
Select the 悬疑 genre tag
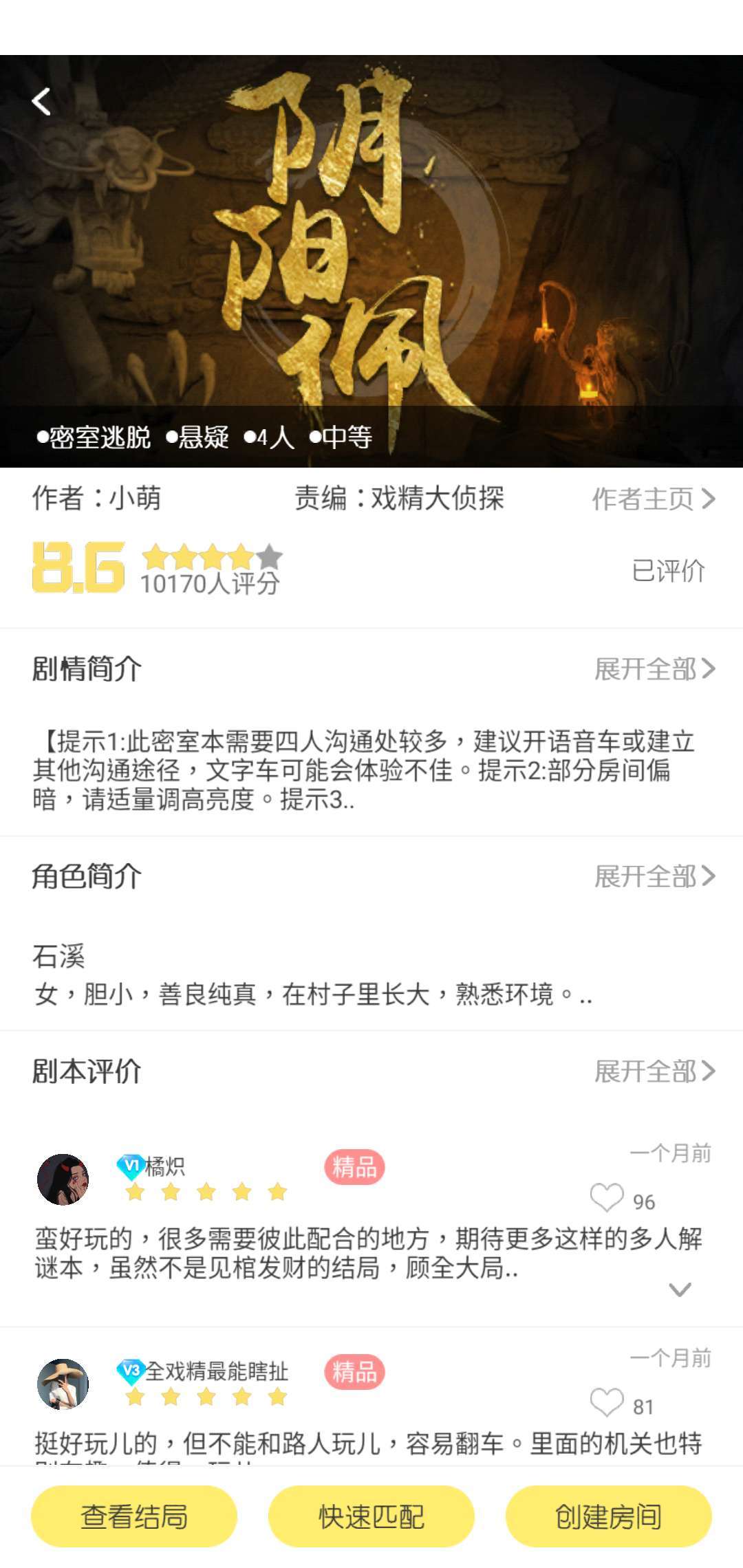click(203, 437)
